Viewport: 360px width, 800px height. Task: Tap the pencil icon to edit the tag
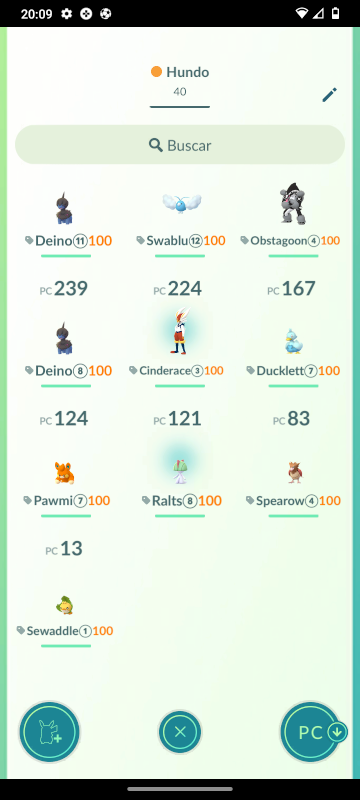coord(329,95)
